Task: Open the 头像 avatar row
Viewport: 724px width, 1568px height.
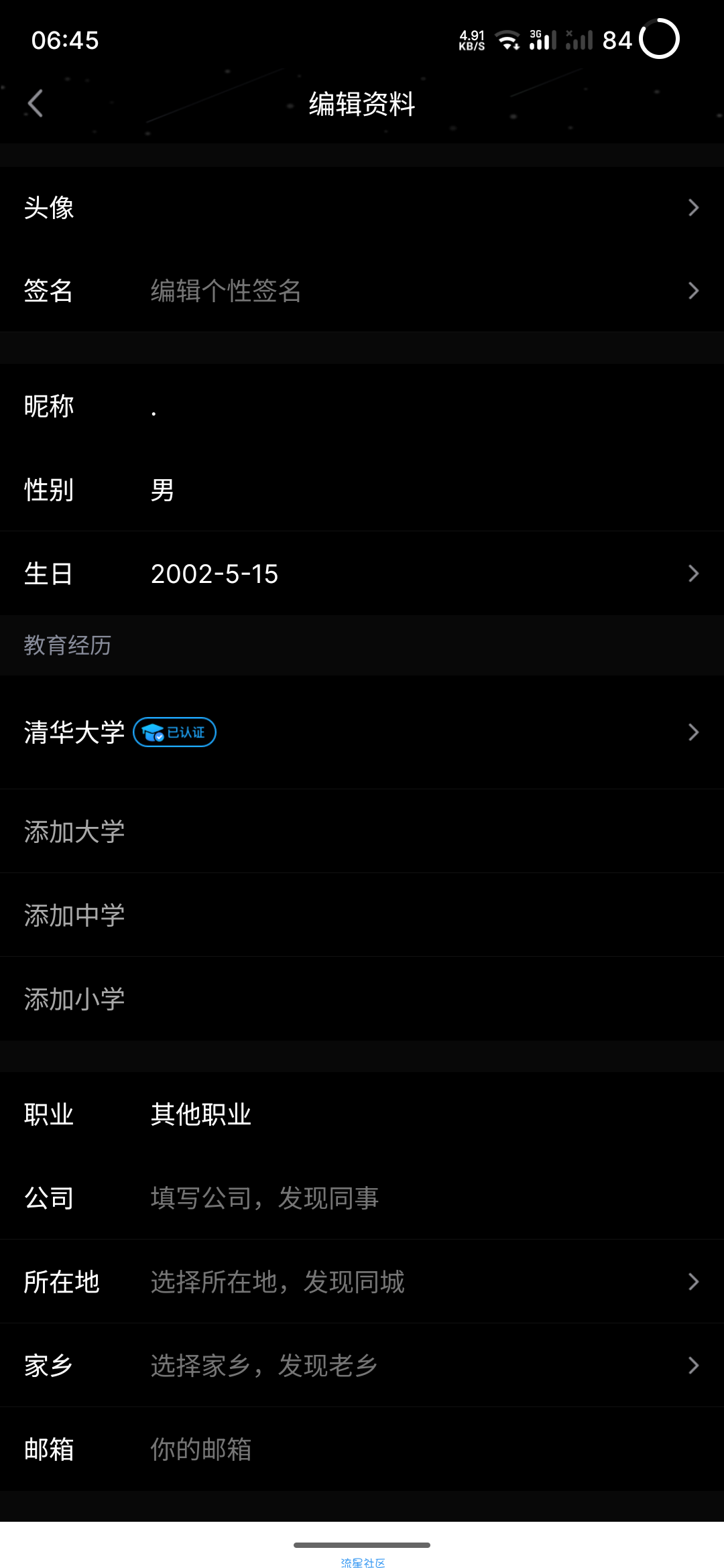Action: (x=362, y=208)
